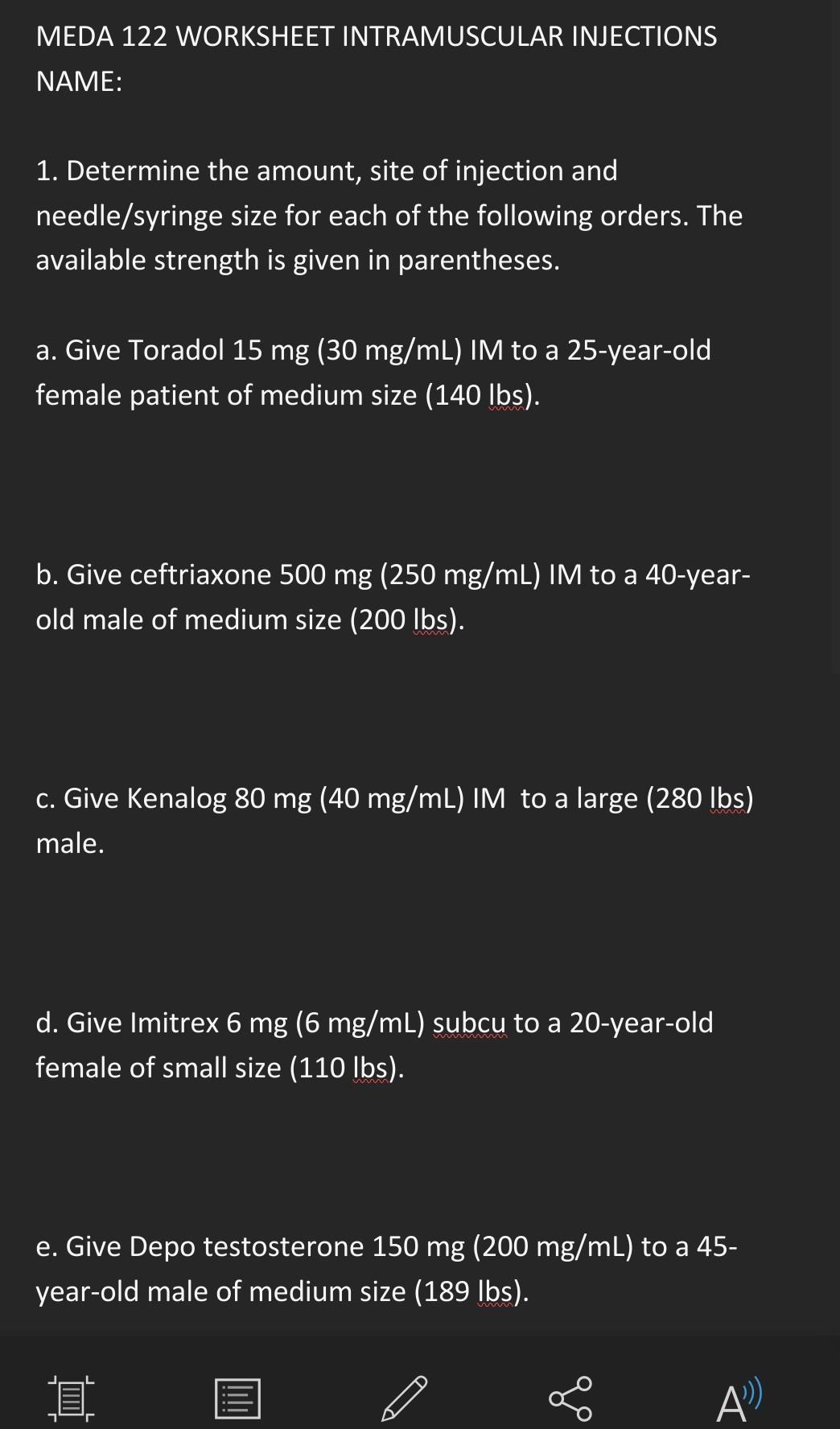Place cursor after NAME: field

129,81
